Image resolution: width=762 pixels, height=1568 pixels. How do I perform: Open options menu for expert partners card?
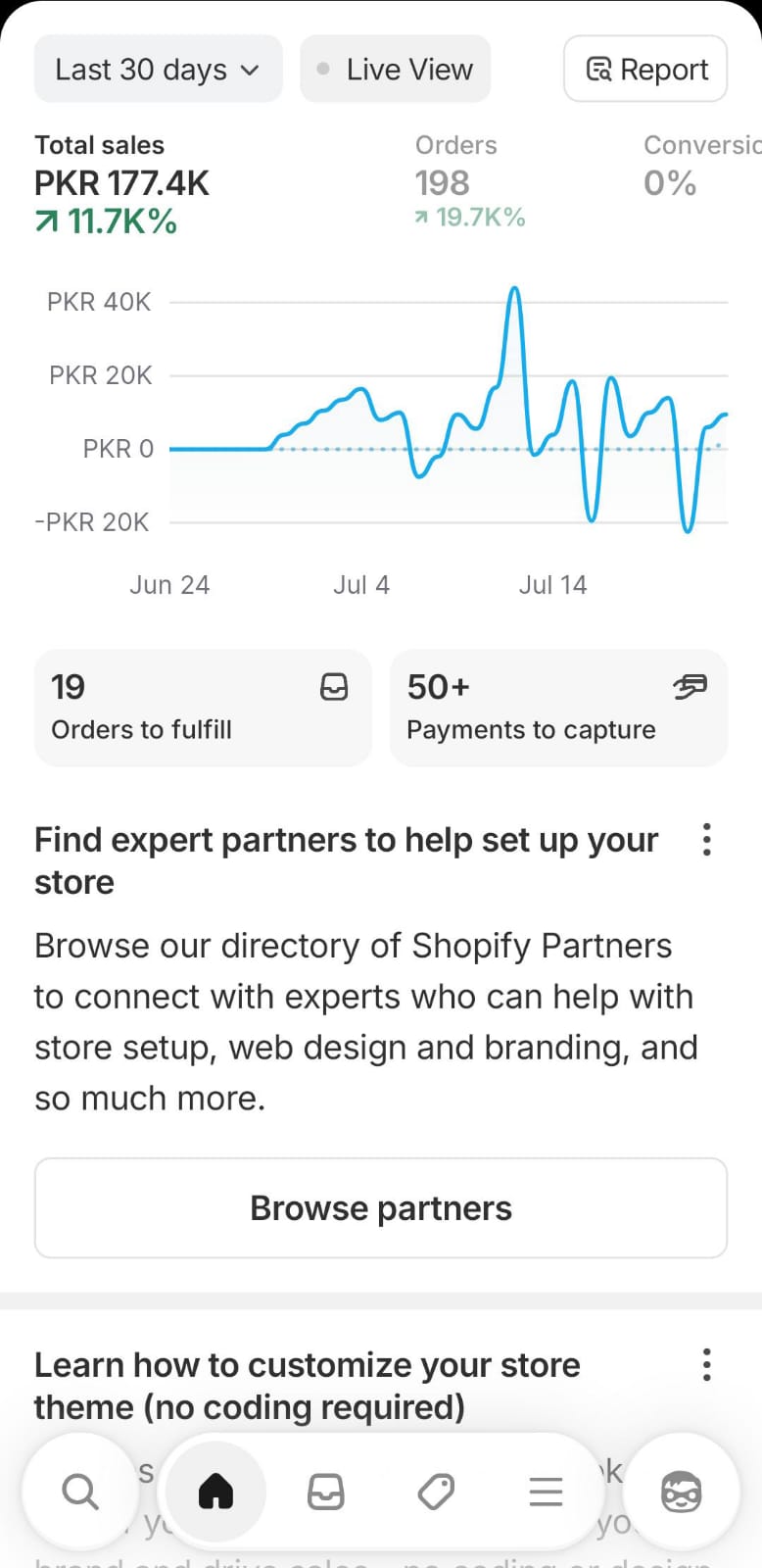pos(706,840)
